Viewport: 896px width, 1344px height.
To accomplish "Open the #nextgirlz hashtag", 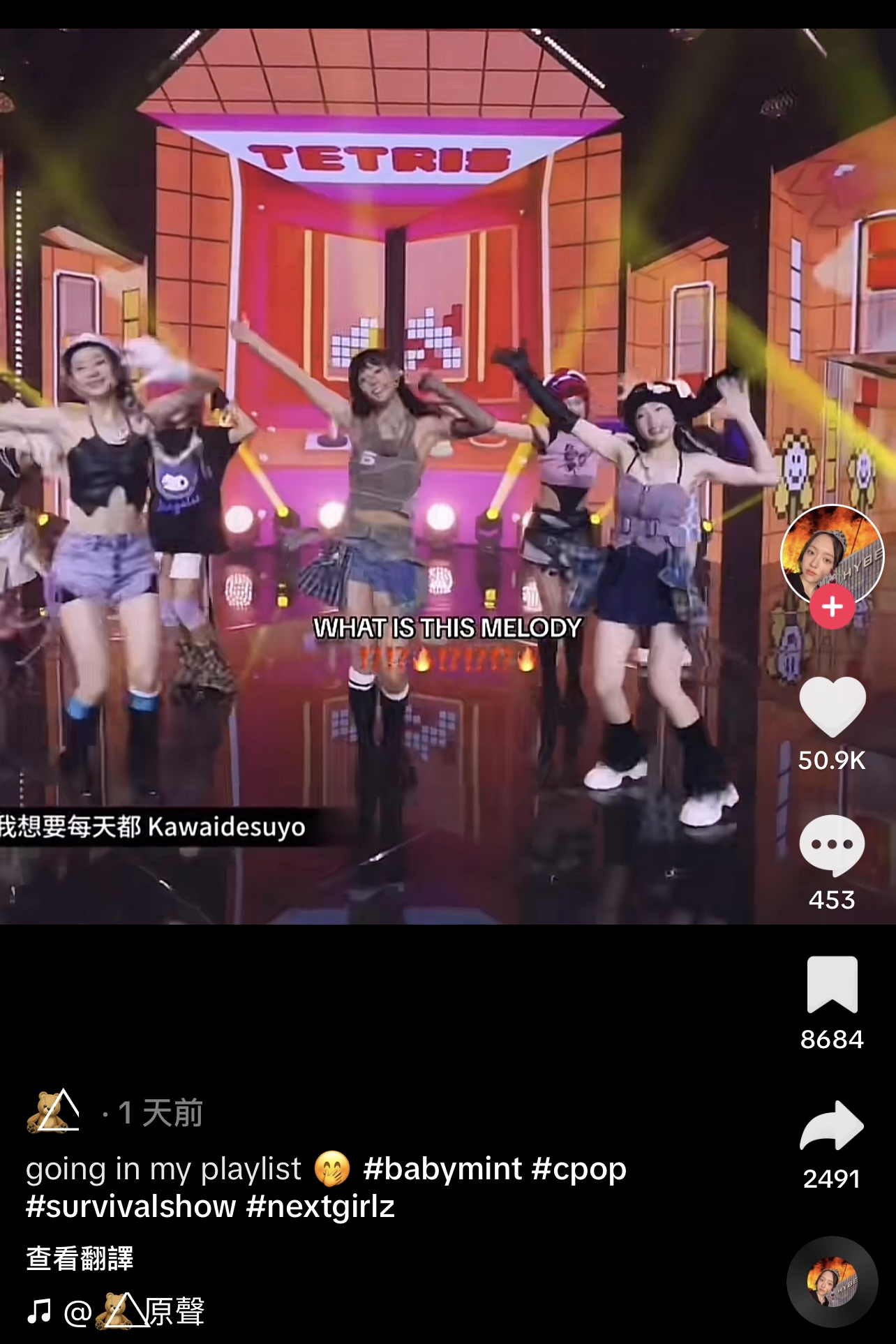I will (320, 1207).
